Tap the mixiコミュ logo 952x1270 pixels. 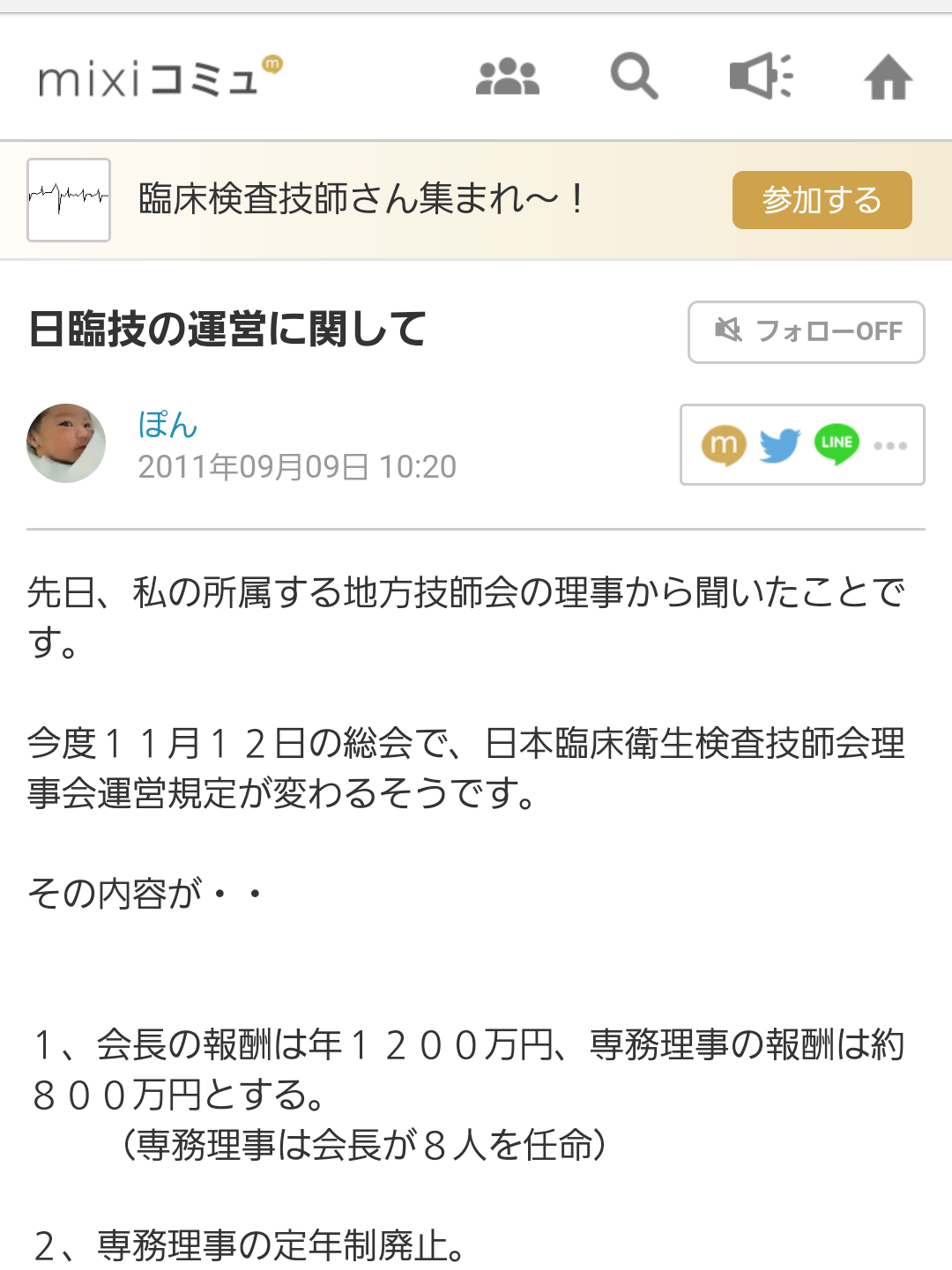coord(160,77)
